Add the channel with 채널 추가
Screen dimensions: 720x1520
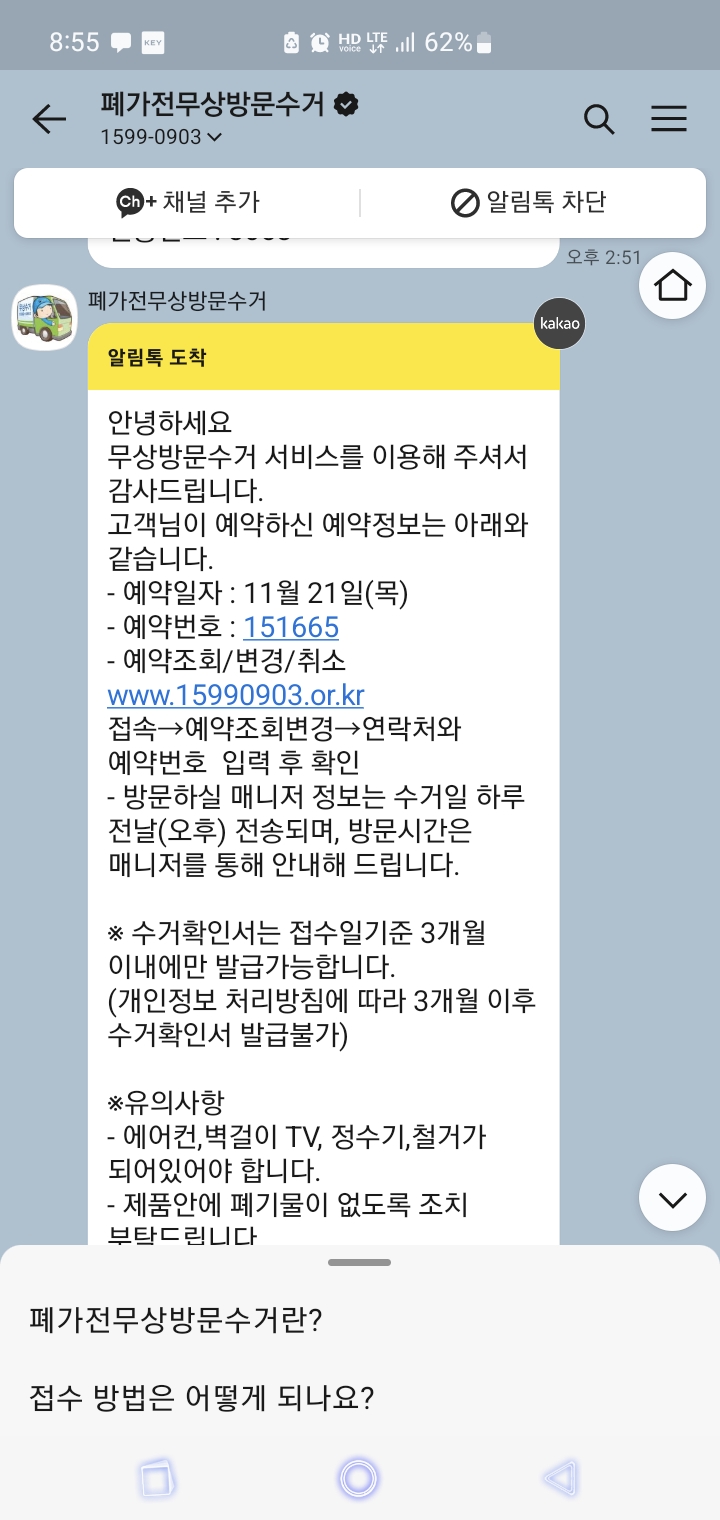[x=188, y=202]
